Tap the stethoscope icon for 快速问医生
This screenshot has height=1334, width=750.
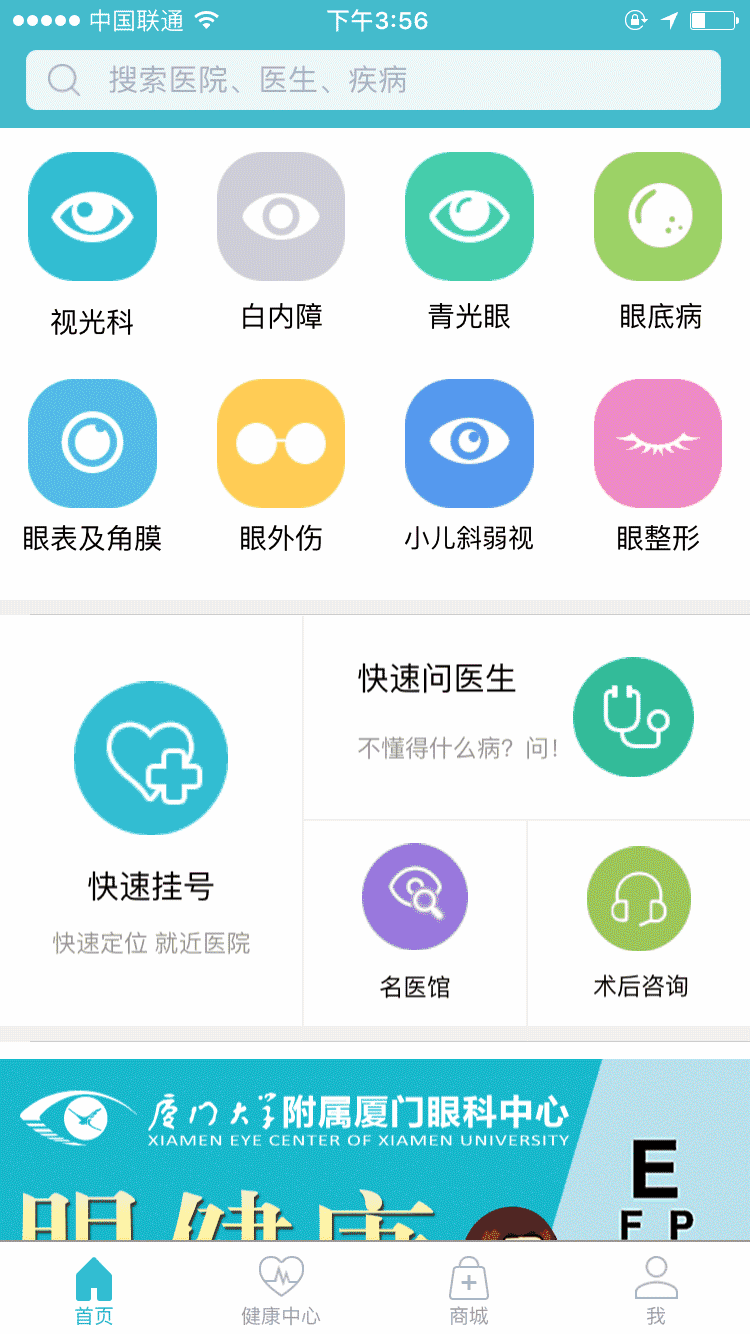coord(633,717)
